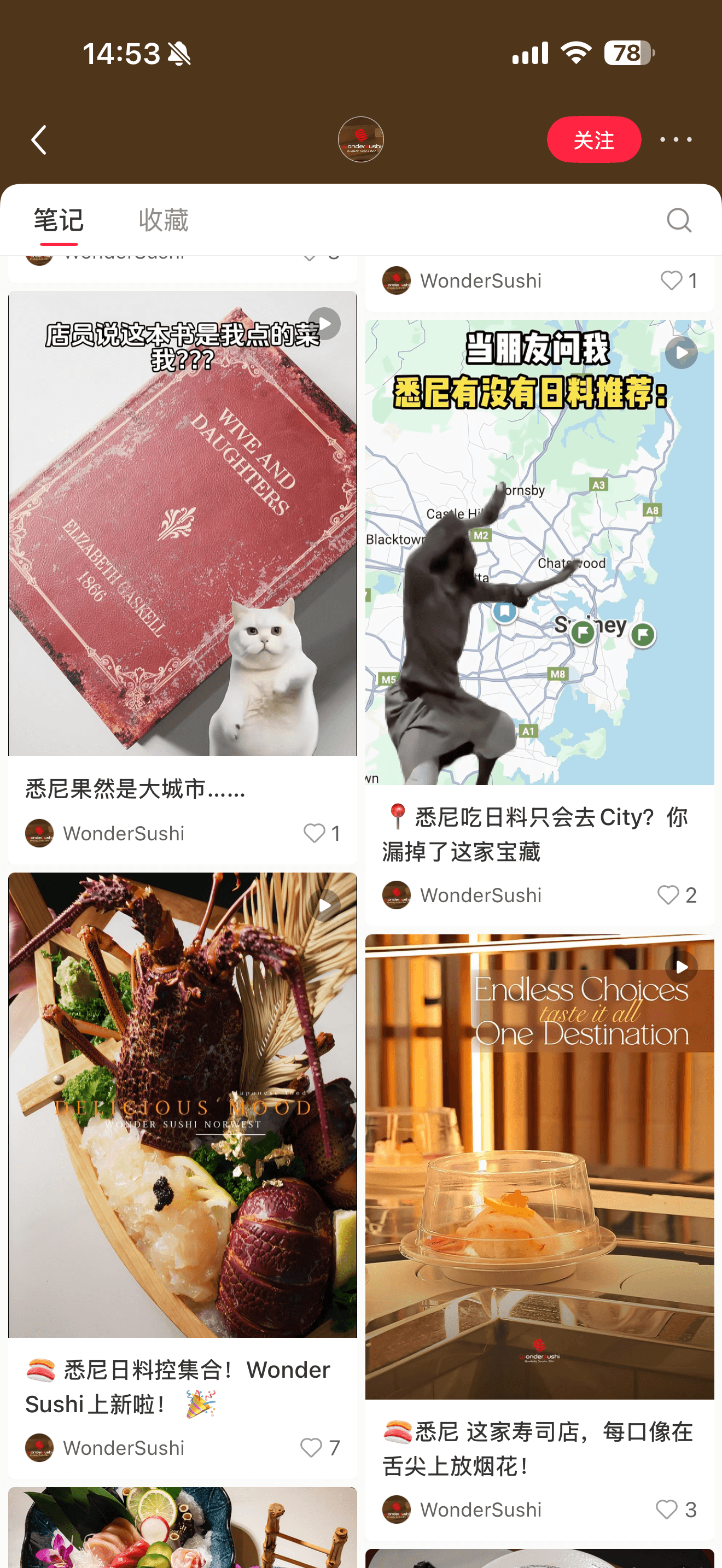This screenshot has height=1568, width=722.
Task: Open the three-dot overflow menu
Action: coord(675,140)
